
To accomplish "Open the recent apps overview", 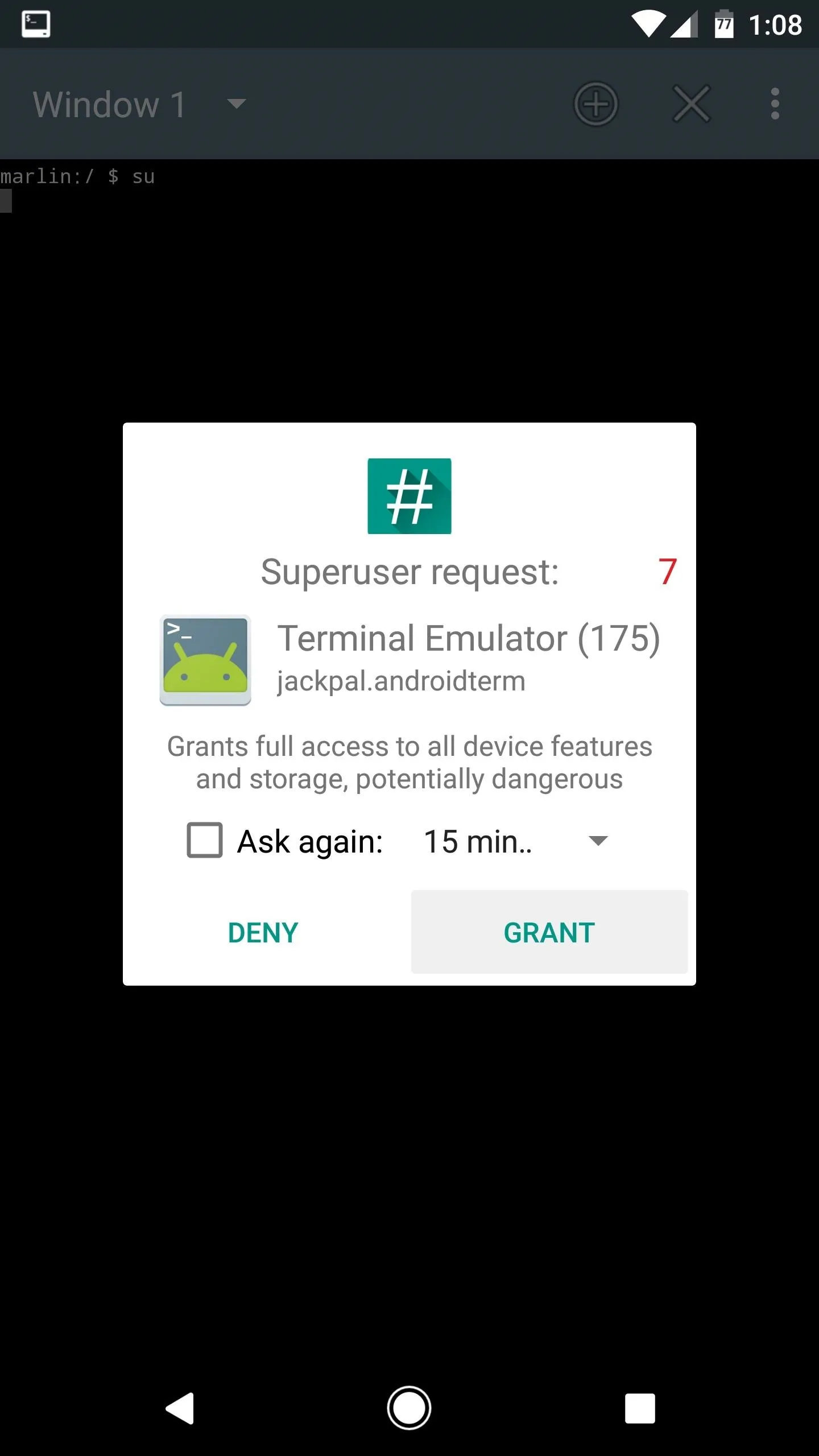I will pos(640,1408).
